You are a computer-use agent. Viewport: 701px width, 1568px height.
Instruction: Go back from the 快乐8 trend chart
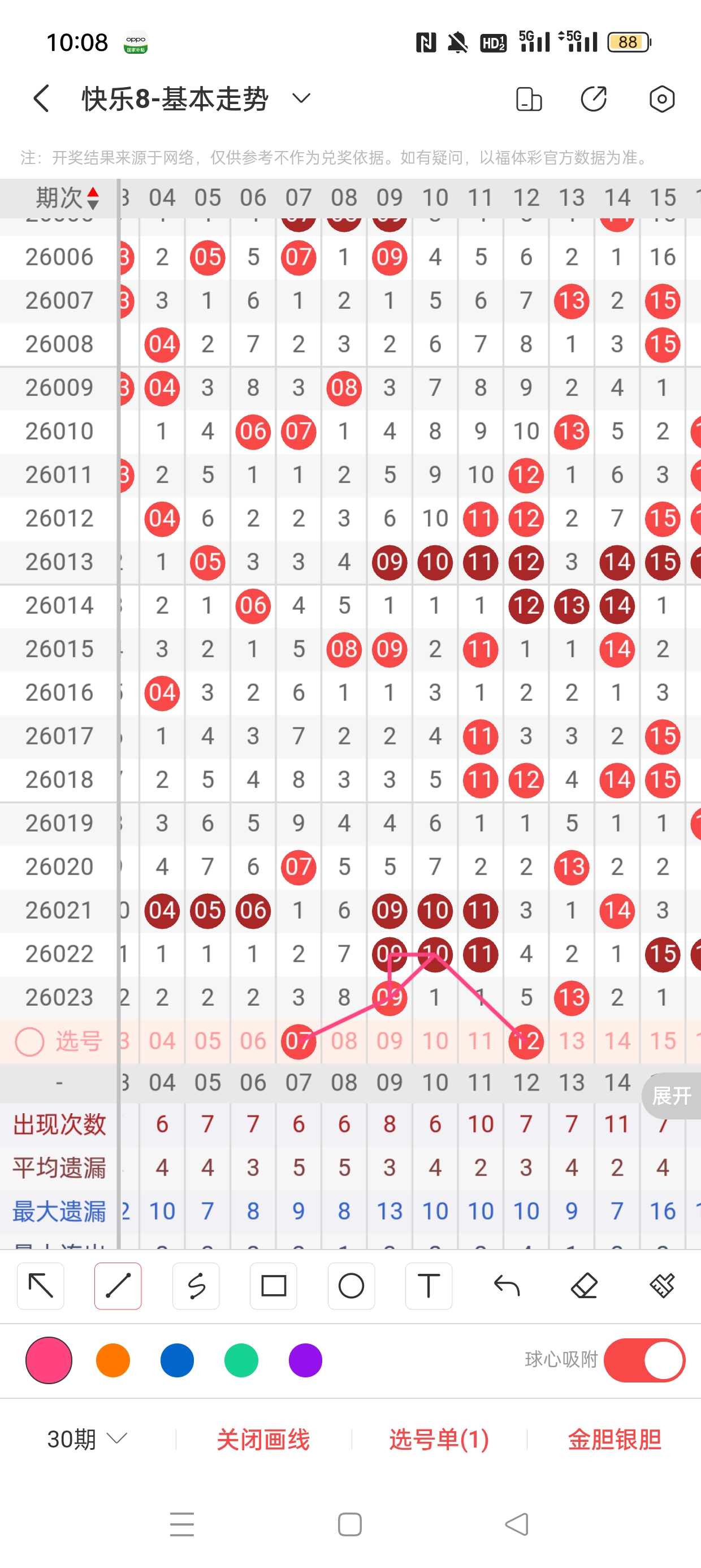[x=41, y=98]
